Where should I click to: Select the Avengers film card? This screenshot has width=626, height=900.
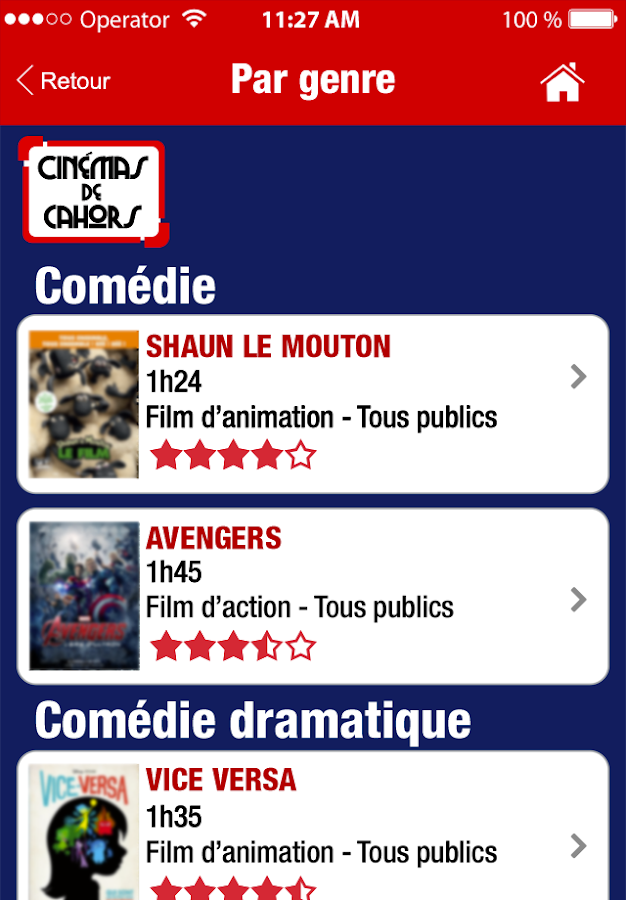[312, 596]
